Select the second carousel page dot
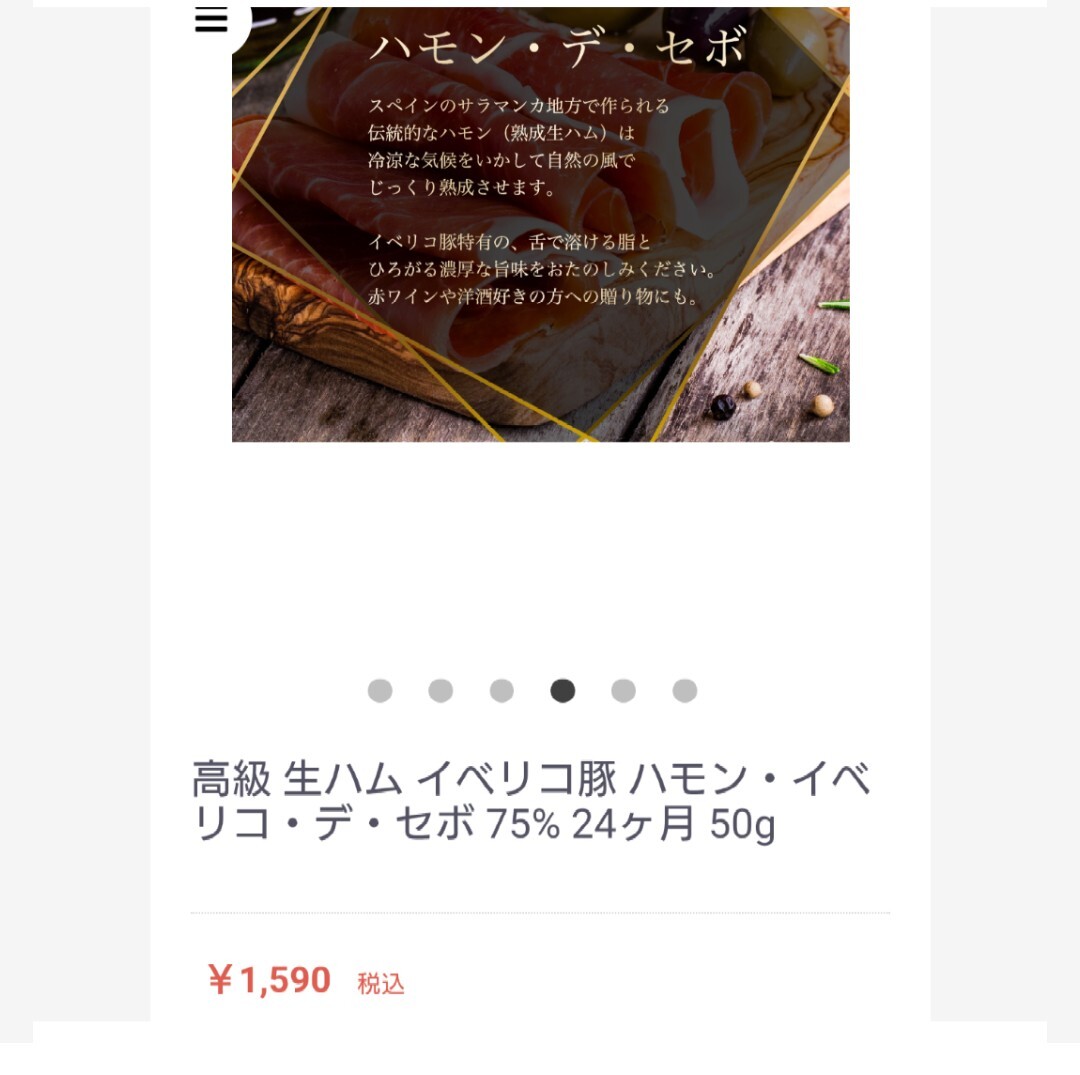1080x1075 pixels. (441, 691)
